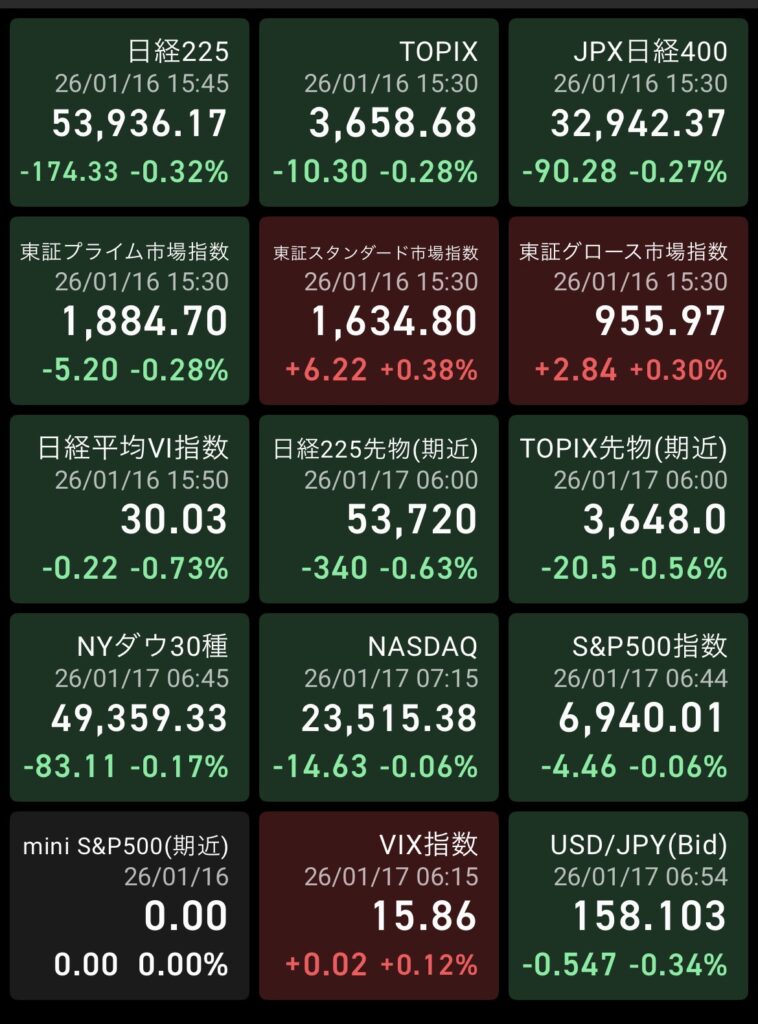Image resolution: width=758 pixels, height=1024 pixels.
Task: View the NASDAQ index card
Action: pyautogui.click(x=379, y=707)
